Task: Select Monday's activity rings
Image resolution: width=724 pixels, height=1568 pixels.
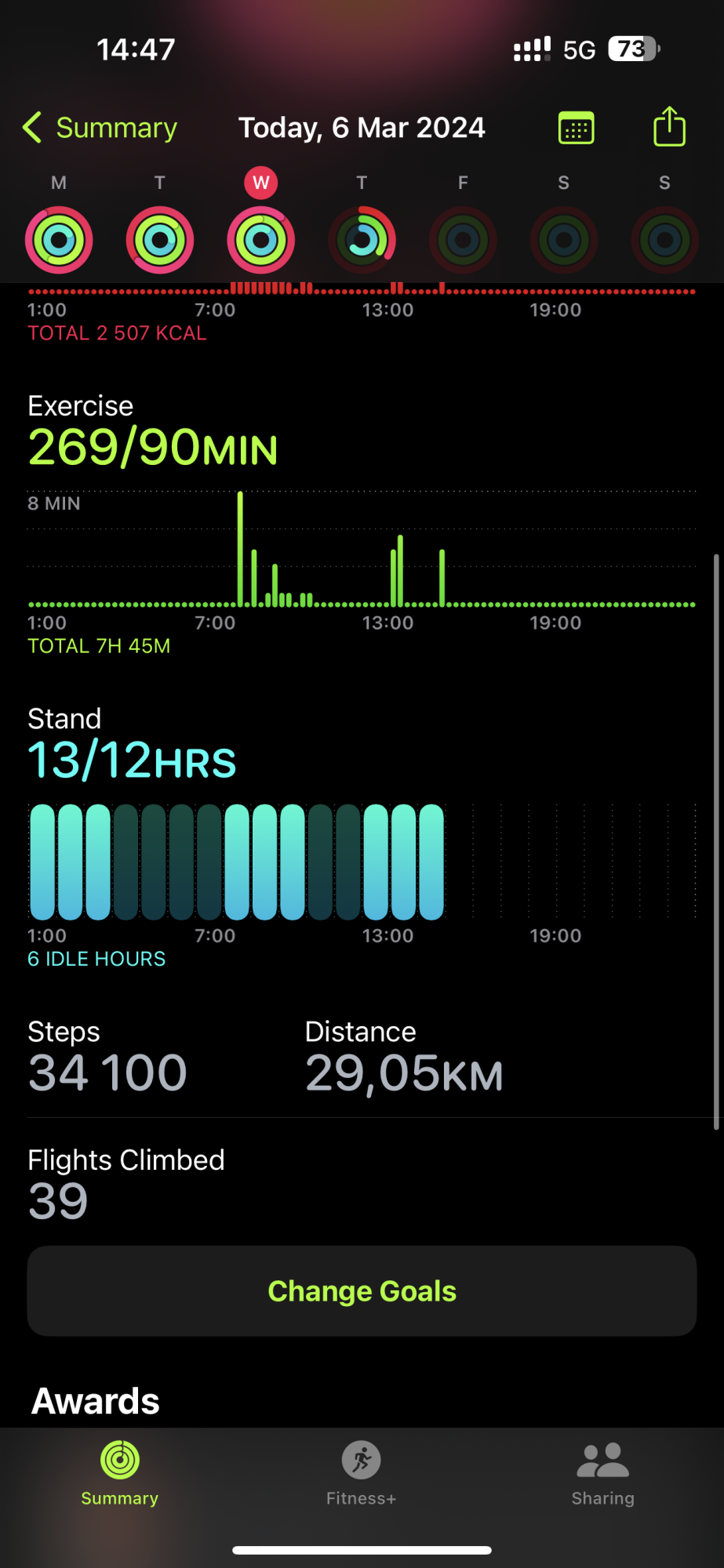Action: tap(59, 239)
